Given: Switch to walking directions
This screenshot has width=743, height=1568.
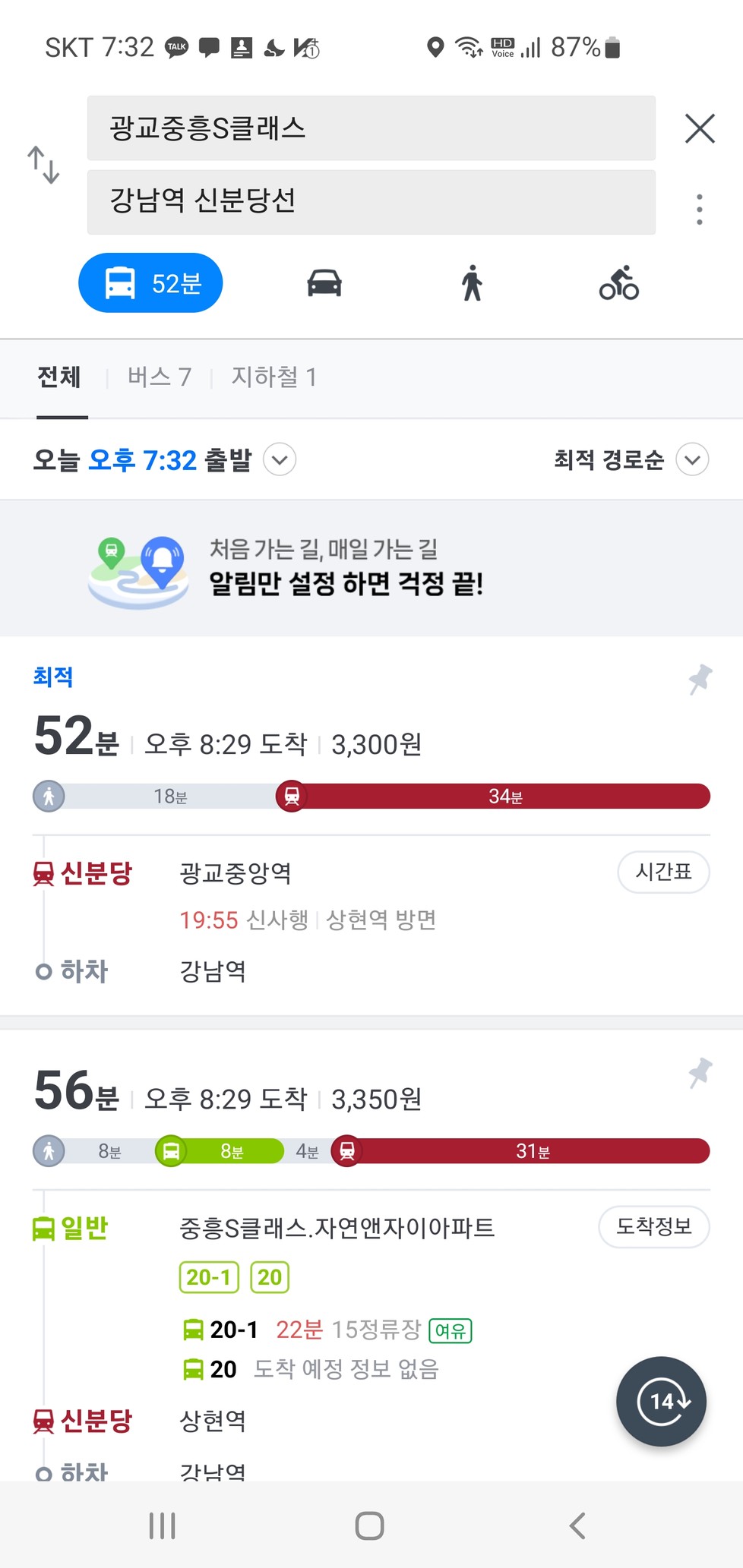Looking at the screenshot, I should click(x=472, y=283).
